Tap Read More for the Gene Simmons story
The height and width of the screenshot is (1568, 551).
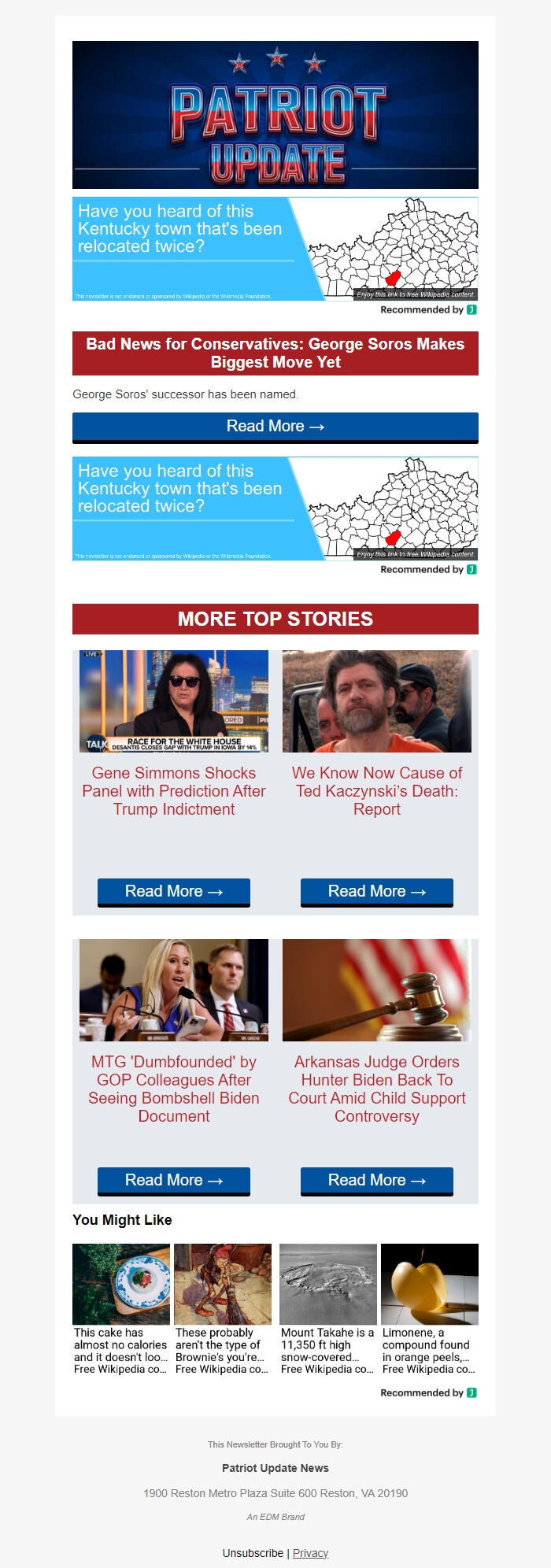(173, 892)
